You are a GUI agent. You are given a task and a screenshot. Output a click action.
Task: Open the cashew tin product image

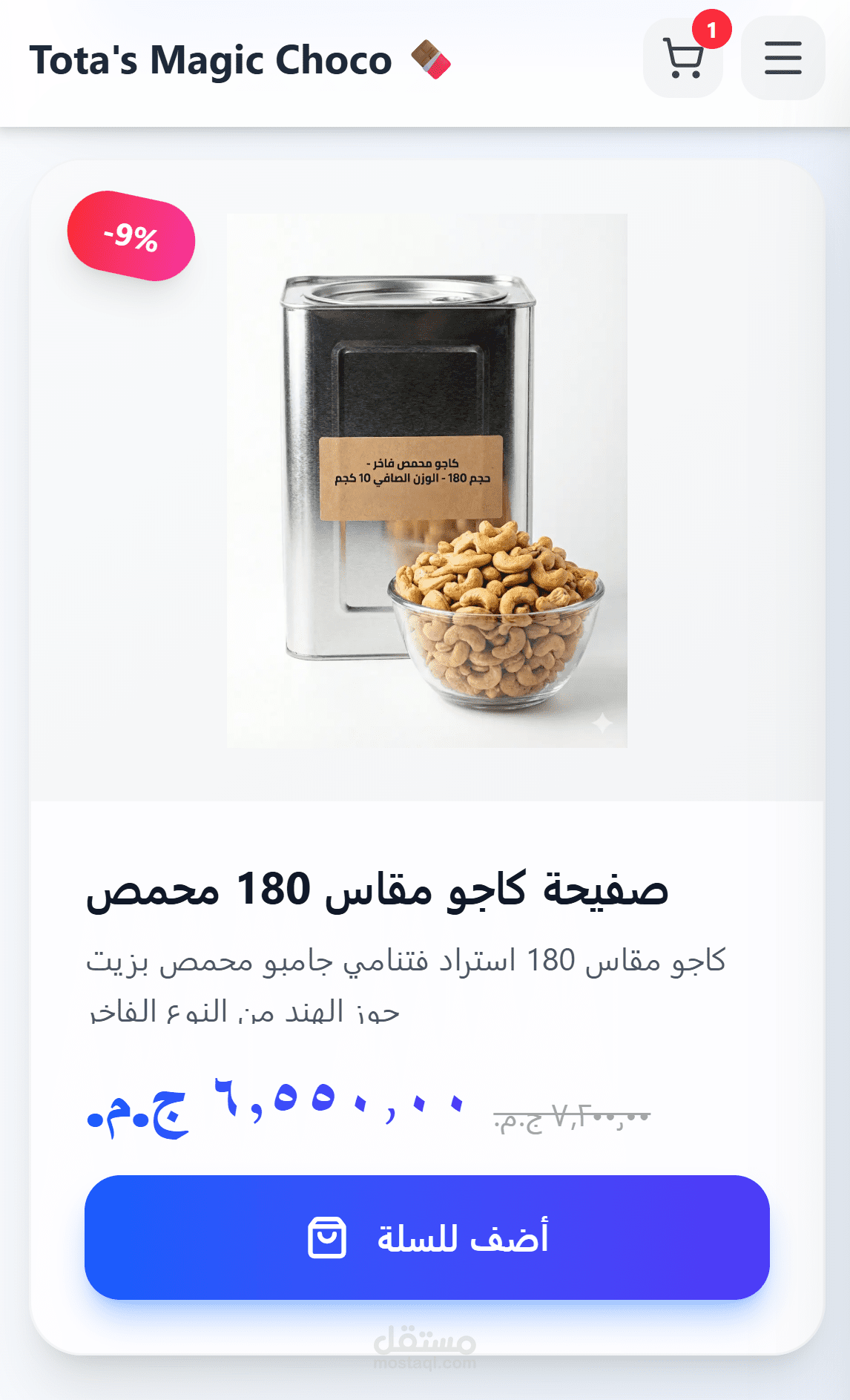pyautogui.click(x=427, y=480)
